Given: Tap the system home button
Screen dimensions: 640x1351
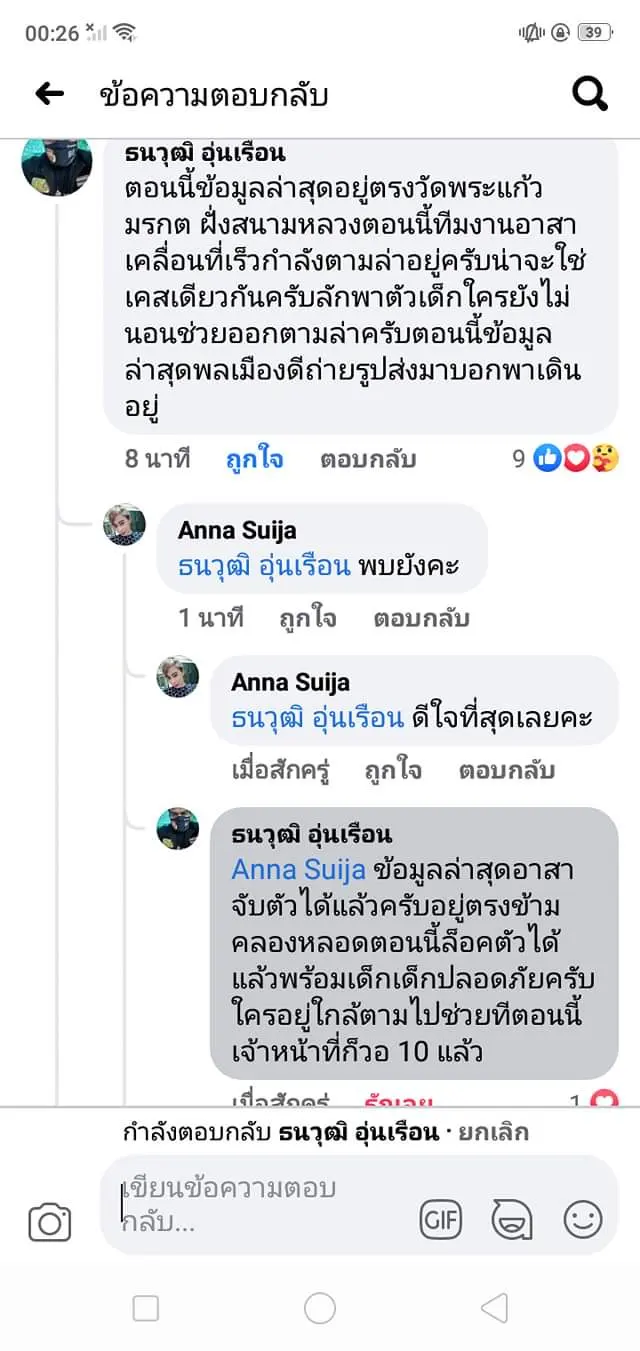Looking at the screenshot, I should (x=320, y=1307).
